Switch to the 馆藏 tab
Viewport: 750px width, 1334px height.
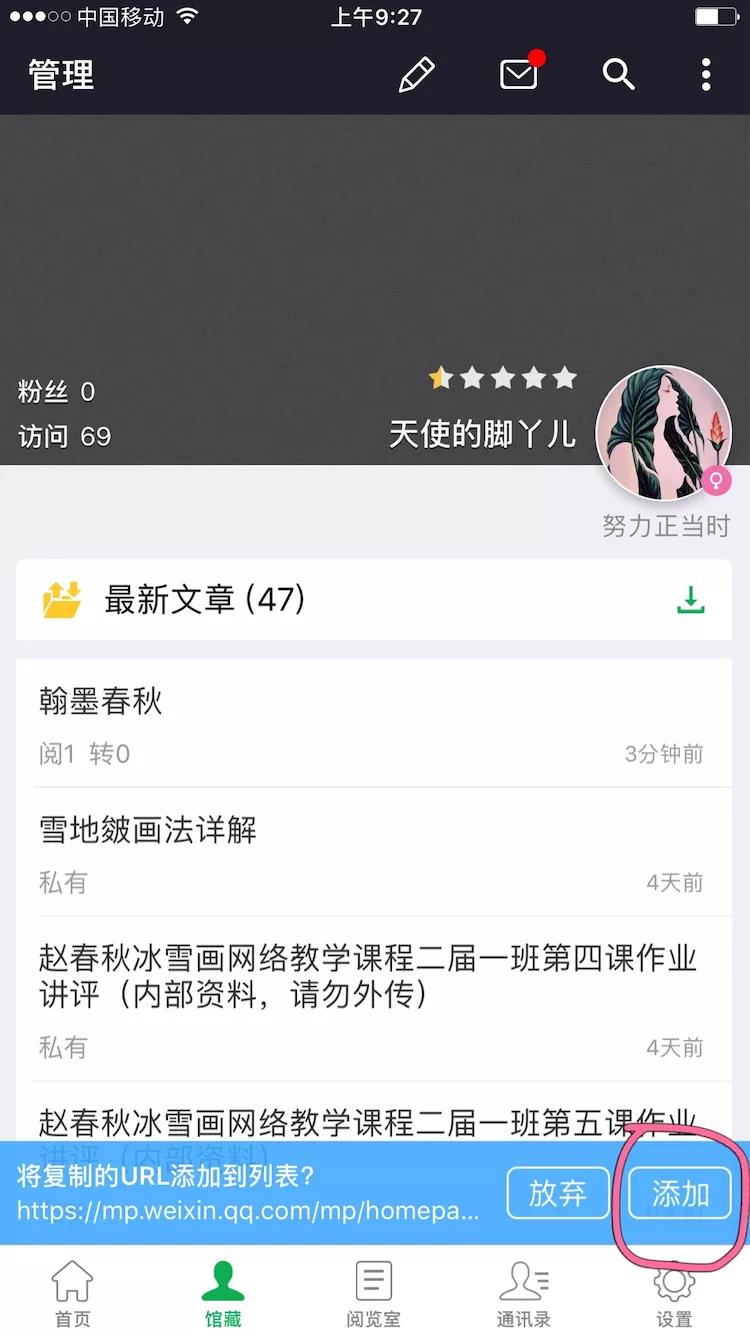point(223,1292)
